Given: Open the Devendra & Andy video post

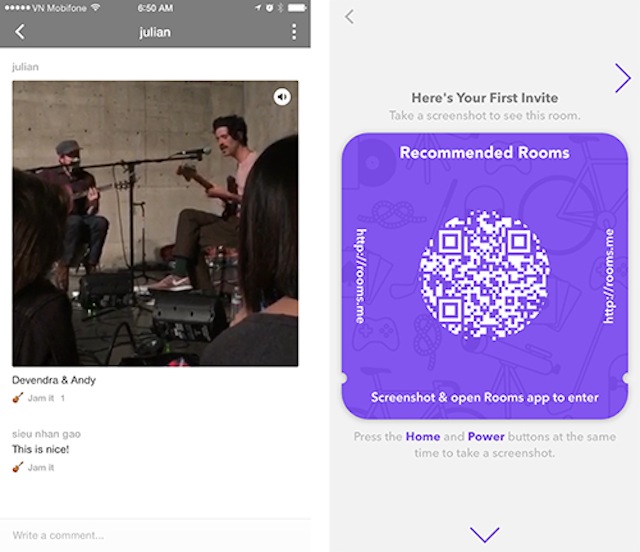Looking at the screenshot, I should pos(155,223).
